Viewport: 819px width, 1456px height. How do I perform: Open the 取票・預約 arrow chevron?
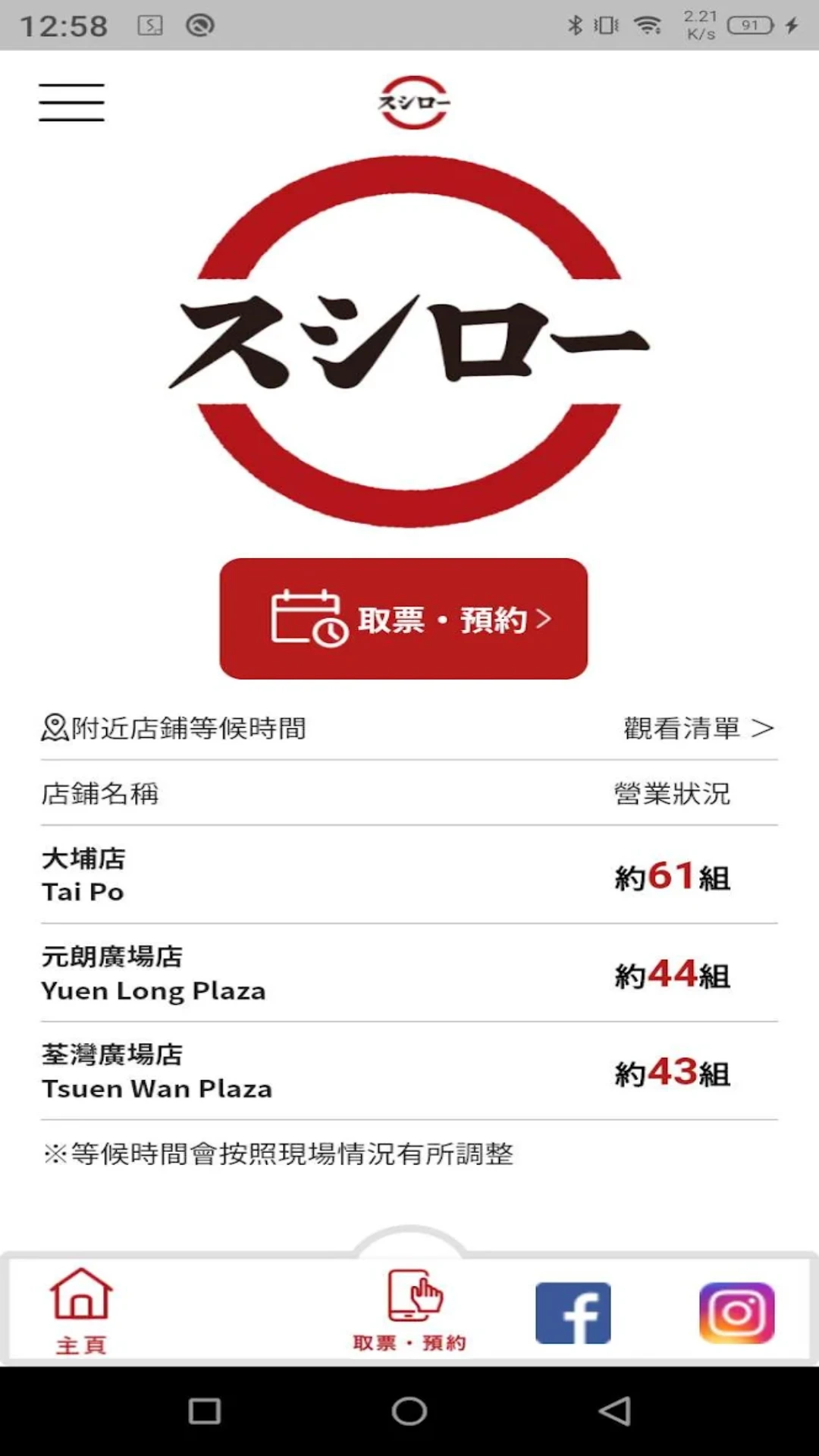[x=544, y=618]
